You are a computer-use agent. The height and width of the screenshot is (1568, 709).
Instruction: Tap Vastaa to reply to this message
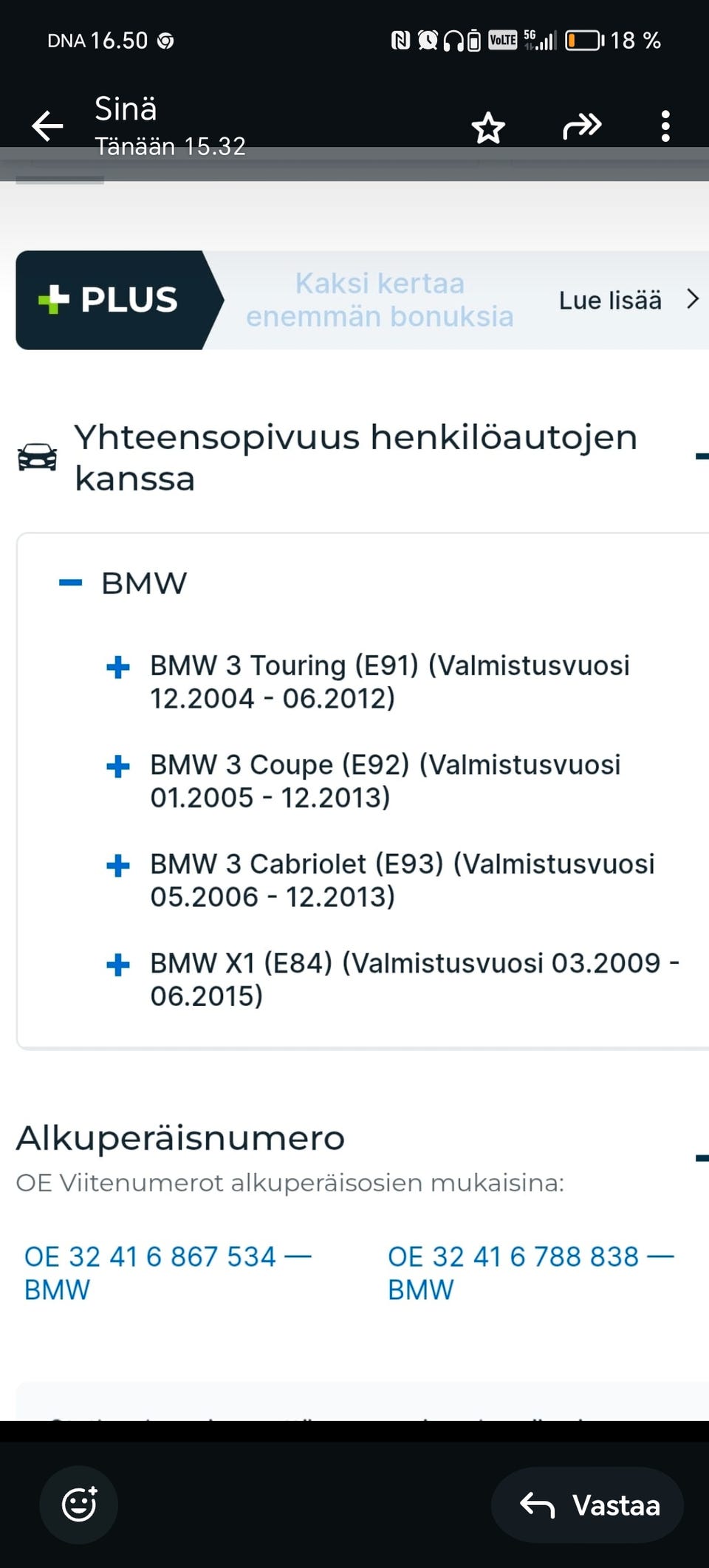[587, 1504]
